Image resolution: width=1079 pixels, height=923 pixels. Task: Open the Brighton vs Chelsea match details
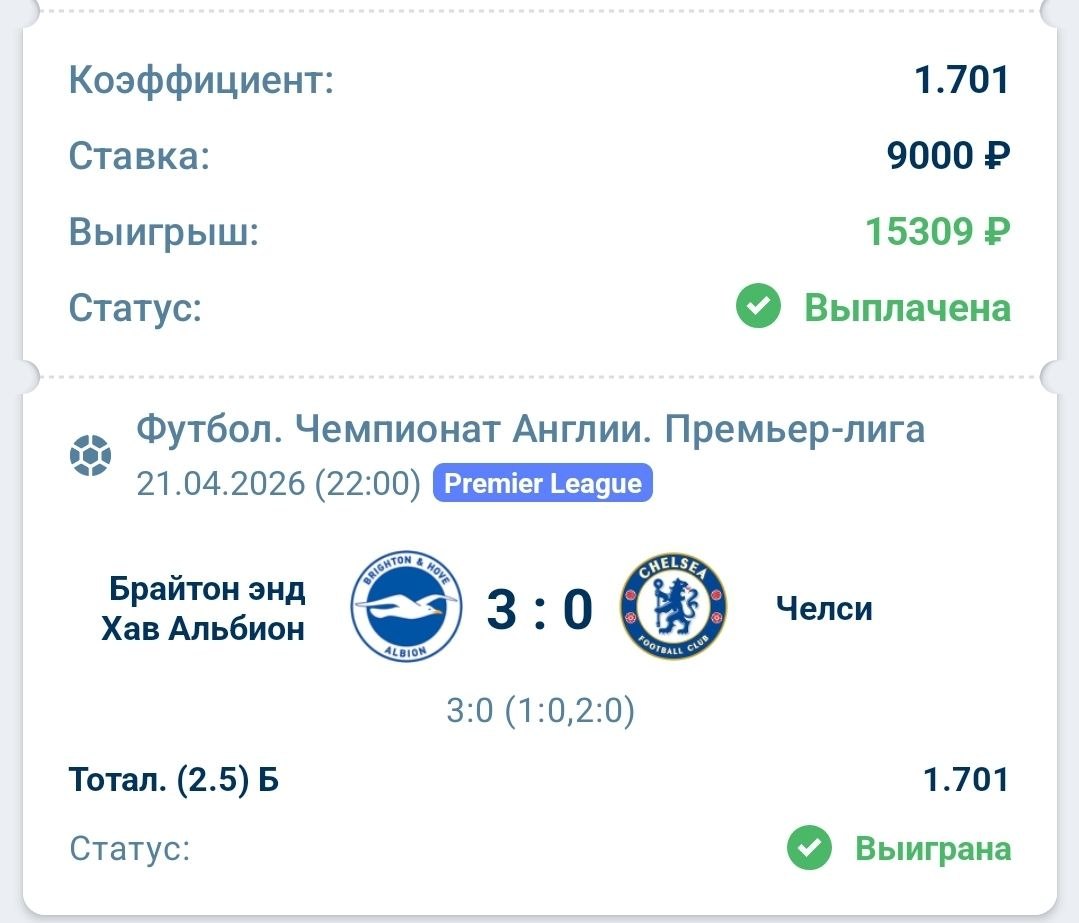point(540,609)
